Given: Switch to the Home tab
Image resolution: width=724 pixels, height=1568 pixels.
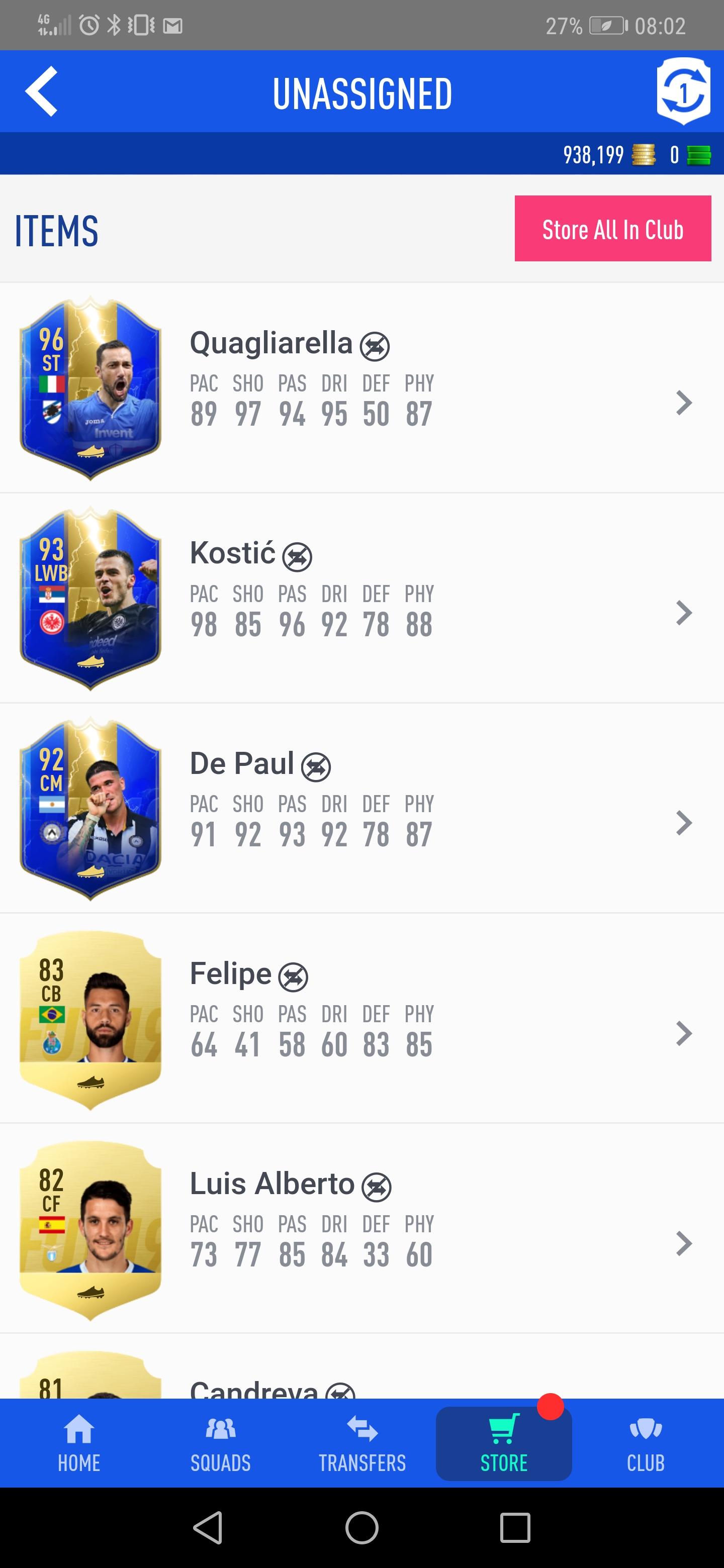Looking at the screenshot, I should (x=78, y=1444).
